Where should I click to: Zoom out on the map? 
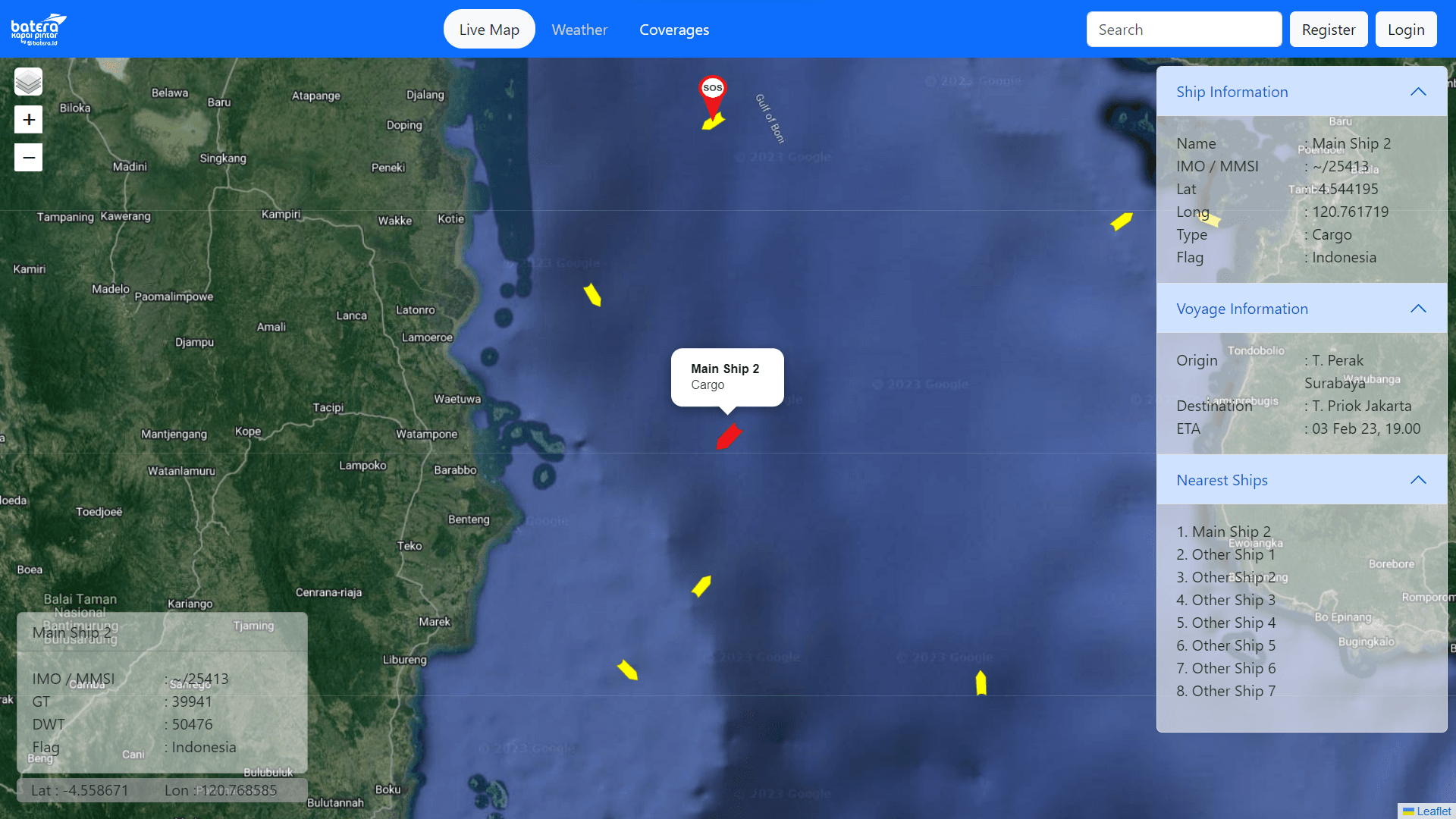pos(28,158)
